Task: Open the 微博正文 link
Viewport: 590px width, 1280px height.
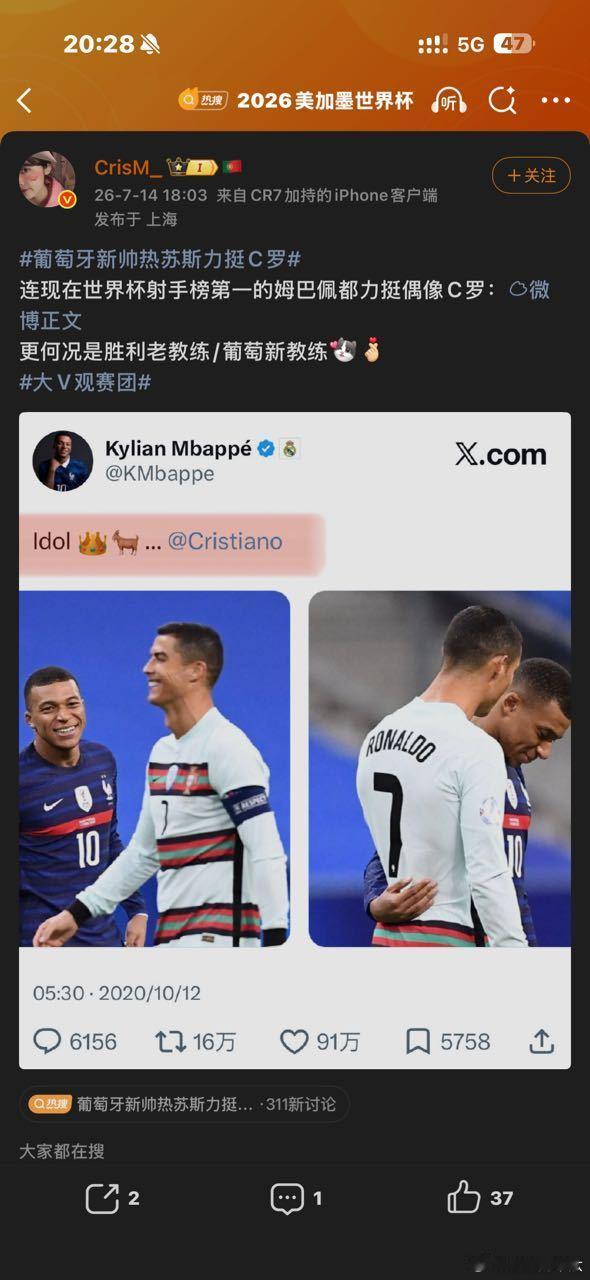Action: pos(285,305)
